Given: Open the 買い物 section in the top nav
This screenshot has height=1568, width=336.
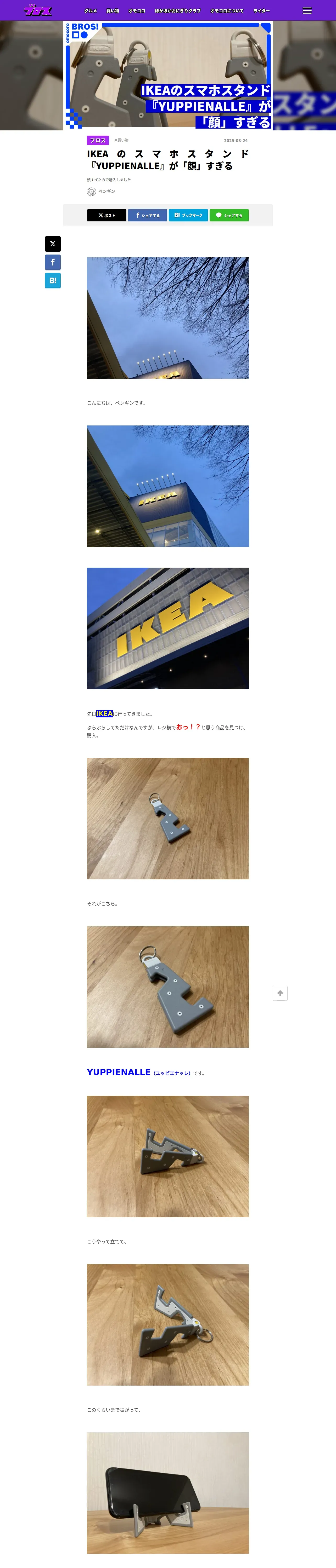Looking at the screenshot, I should pyautogui.click(x=113, y=11).
